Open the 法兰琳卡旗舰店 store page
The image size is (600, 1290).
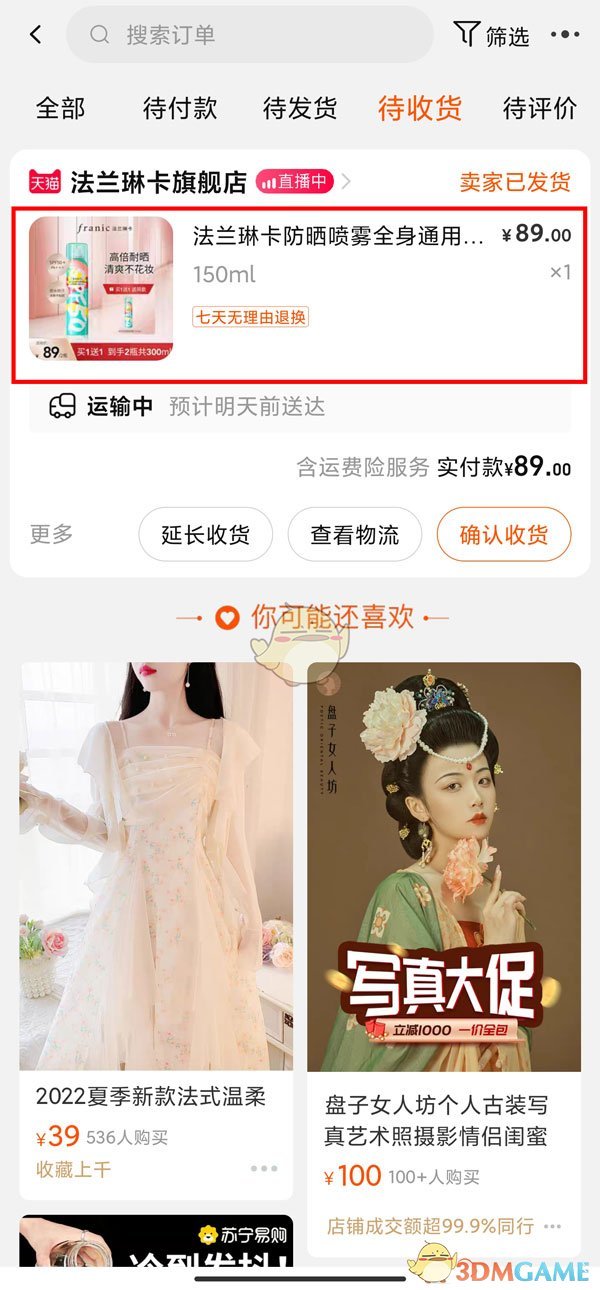coord(158,182)
